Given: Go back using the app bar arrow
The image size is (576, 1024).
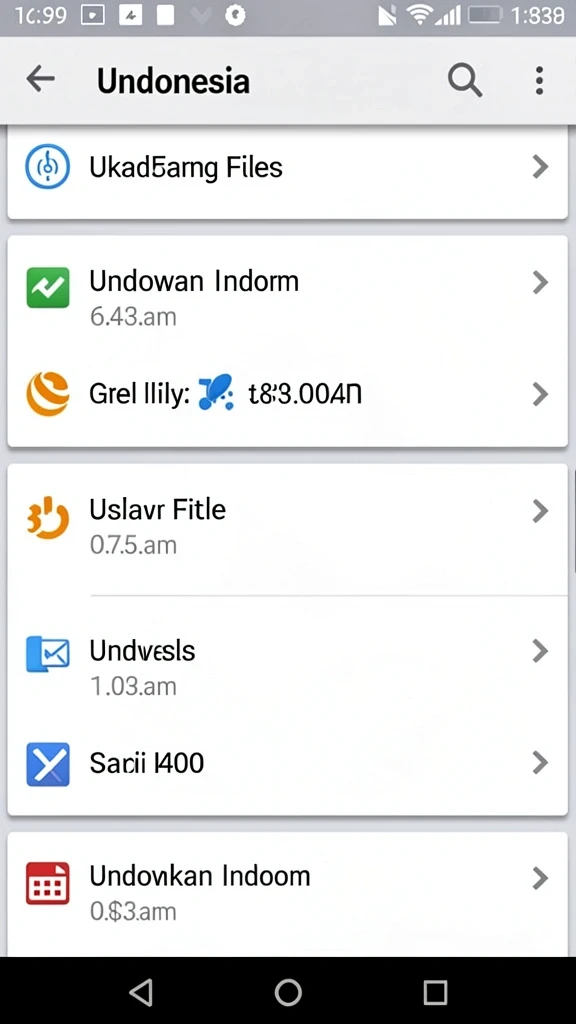Looking at the screenshot, I should pos(40,80).
